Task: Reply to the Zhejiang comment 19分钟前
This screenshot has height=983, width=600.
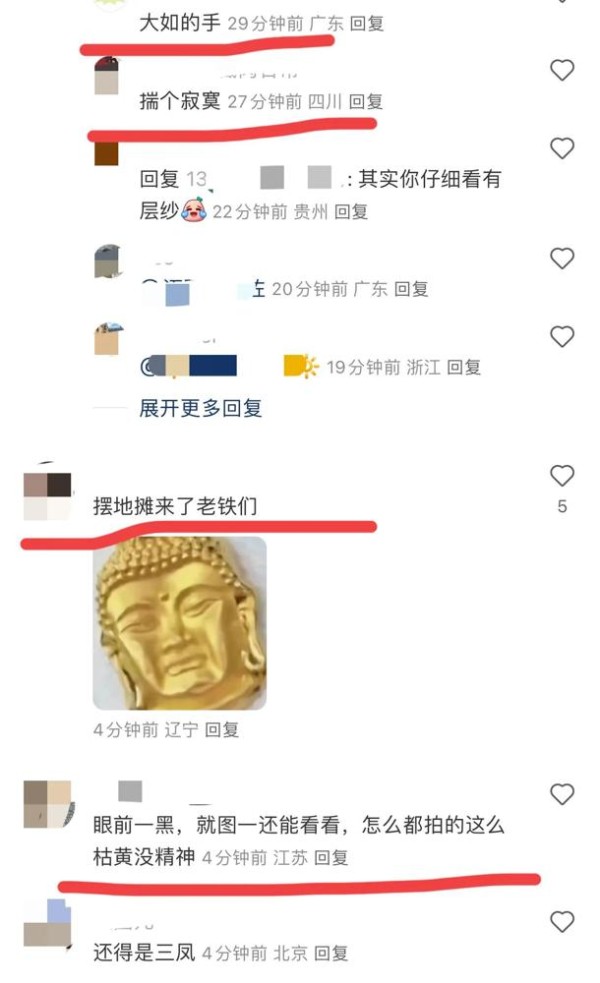Action: pos(463,367)
